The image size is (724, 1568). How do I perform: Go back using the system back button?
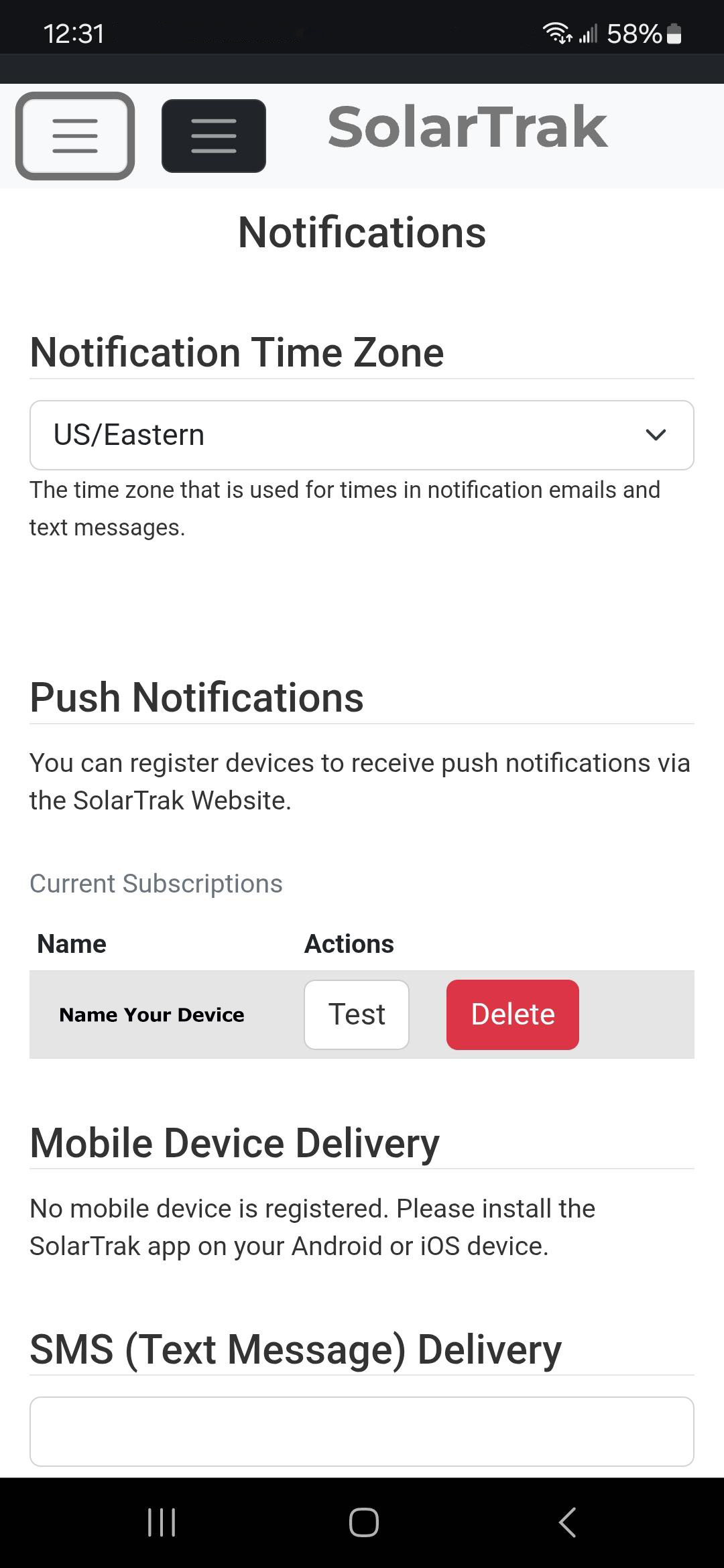coord(566,1522)
